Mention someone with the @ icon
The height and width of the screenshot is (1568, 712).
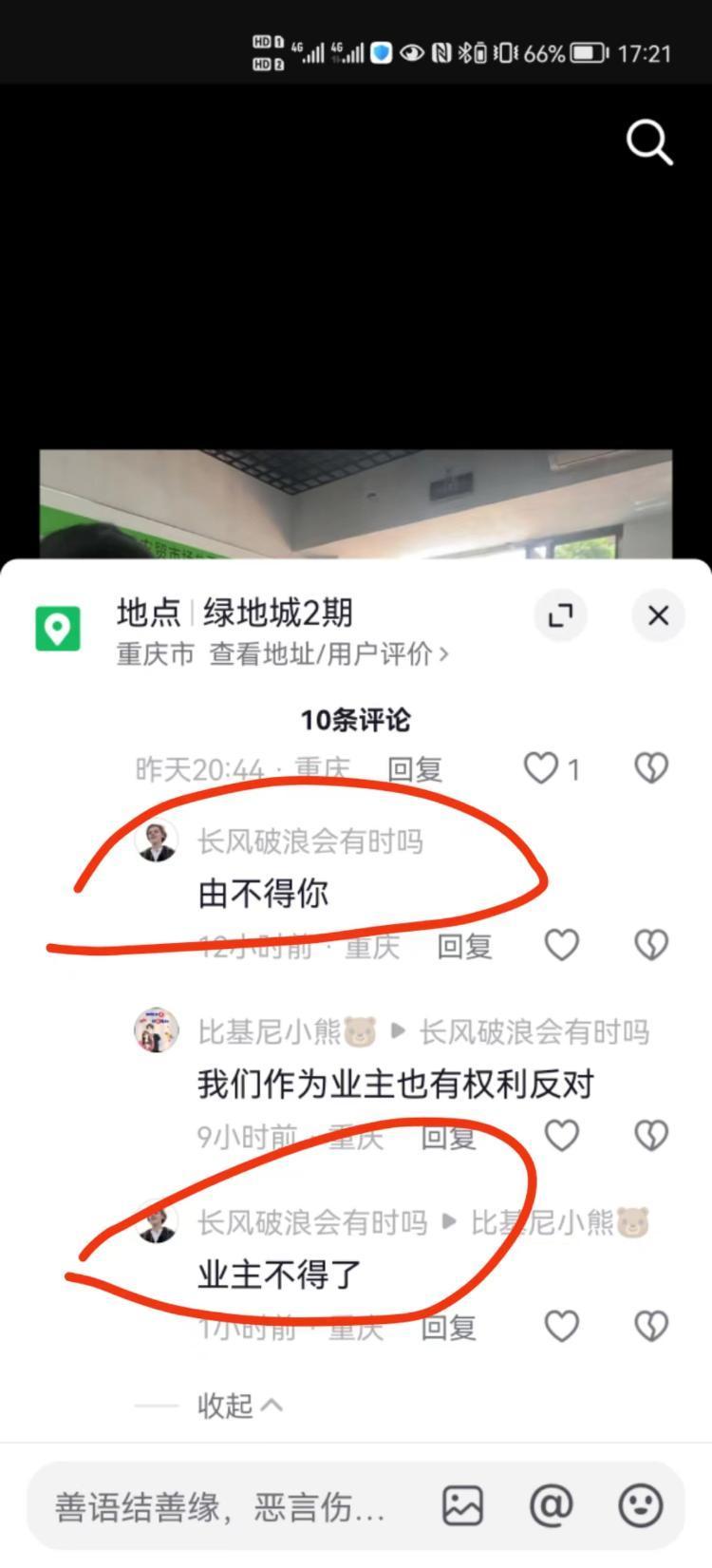point(551,1505)
